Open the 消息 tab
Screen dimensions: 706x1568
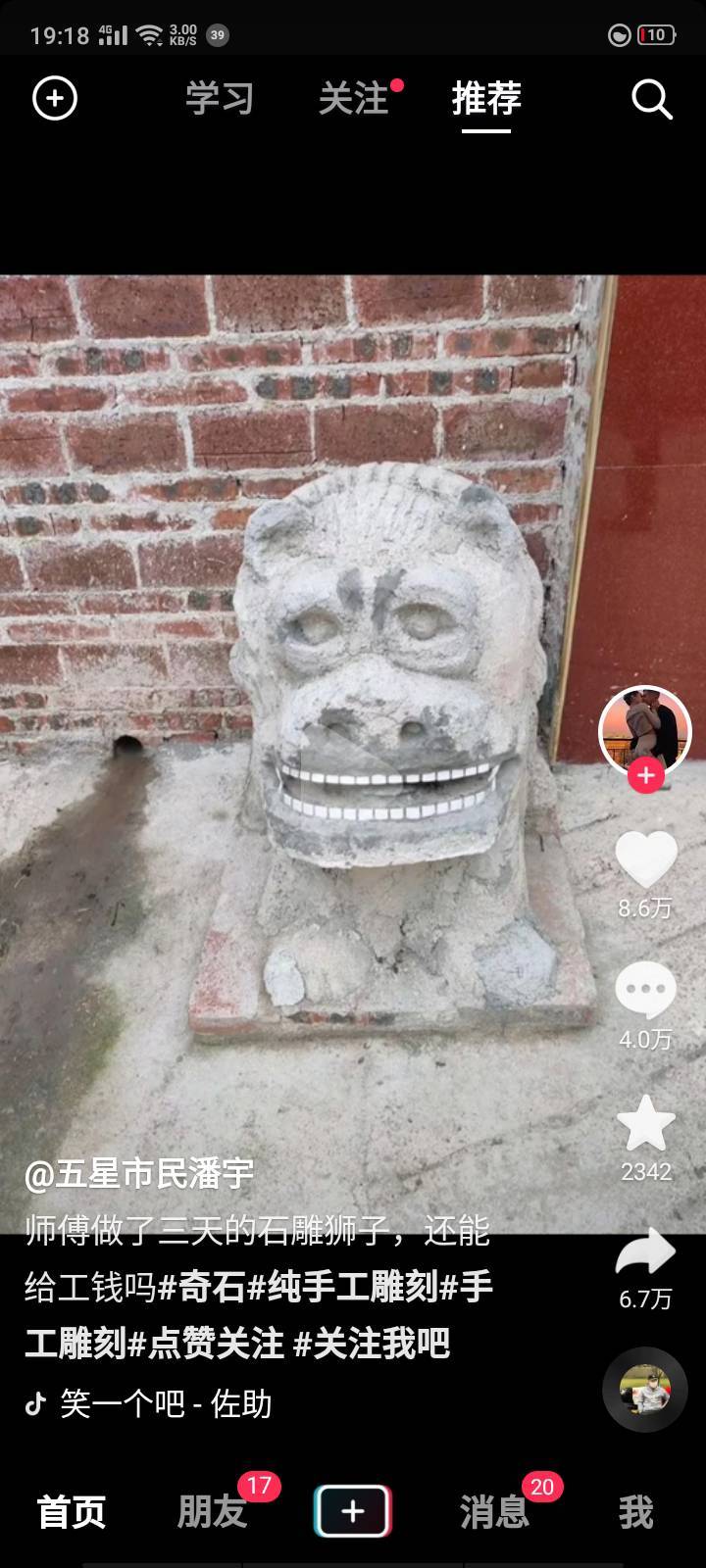(494, 1512)
